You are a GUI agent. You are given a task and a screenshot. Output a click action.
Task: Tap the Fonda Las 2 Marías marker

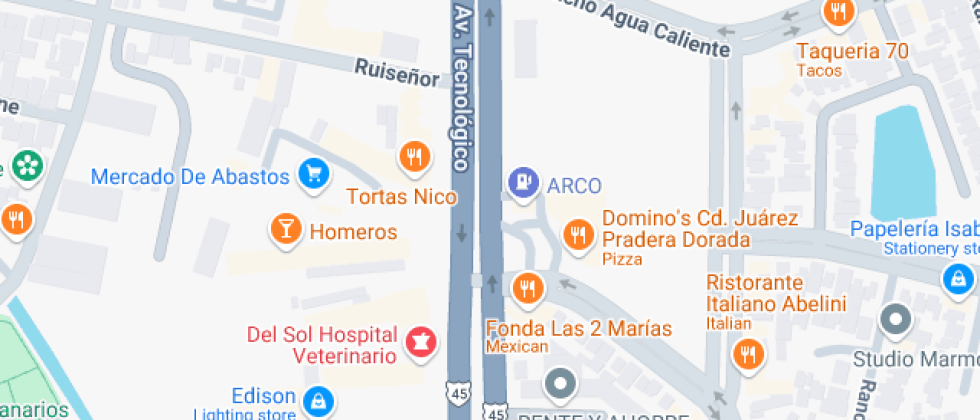point(527,290)
